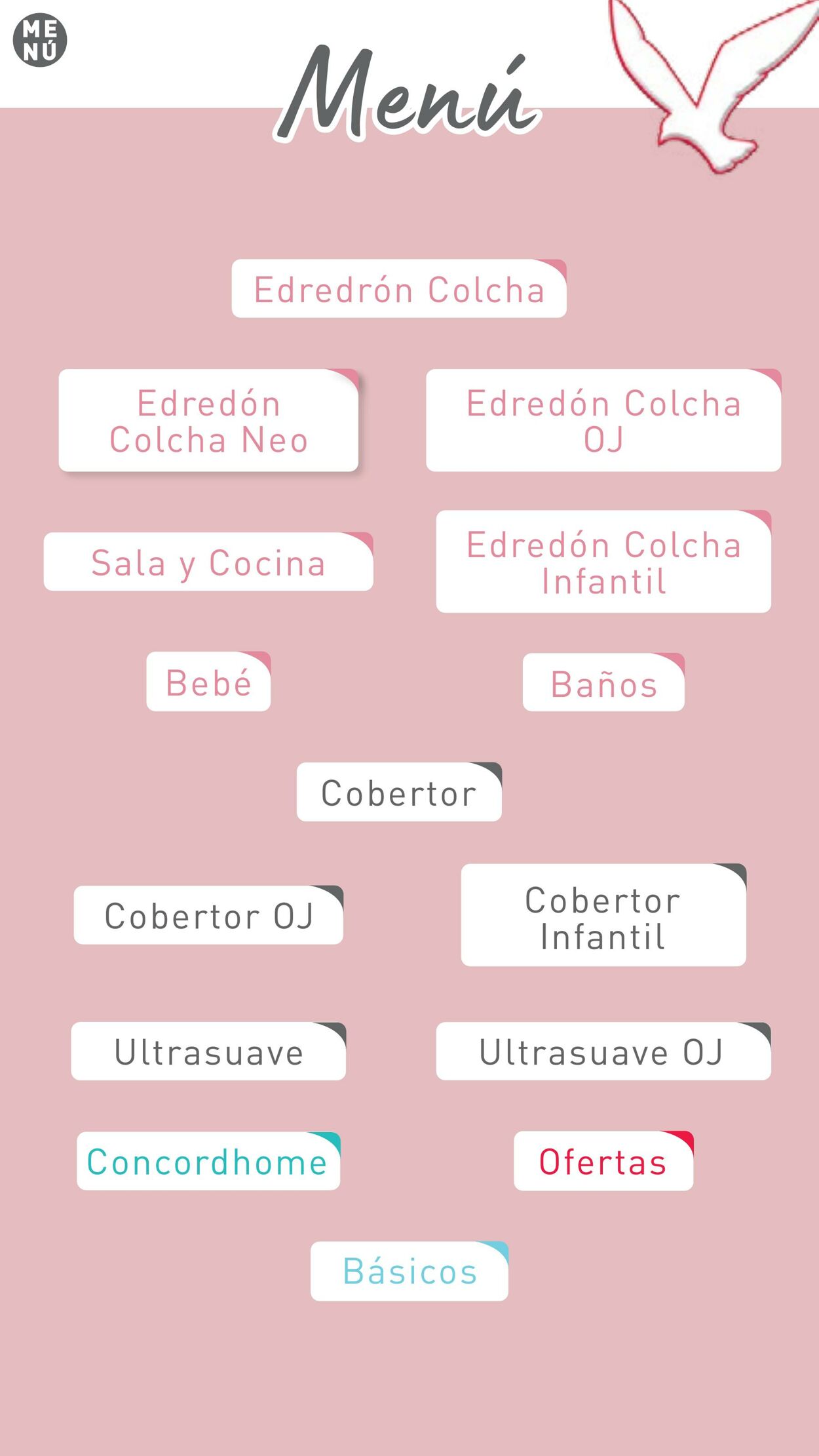Go to Ultrasuave OJ
The height and width of the screenshot is (1456, 819).
(x=603, y=1052)
